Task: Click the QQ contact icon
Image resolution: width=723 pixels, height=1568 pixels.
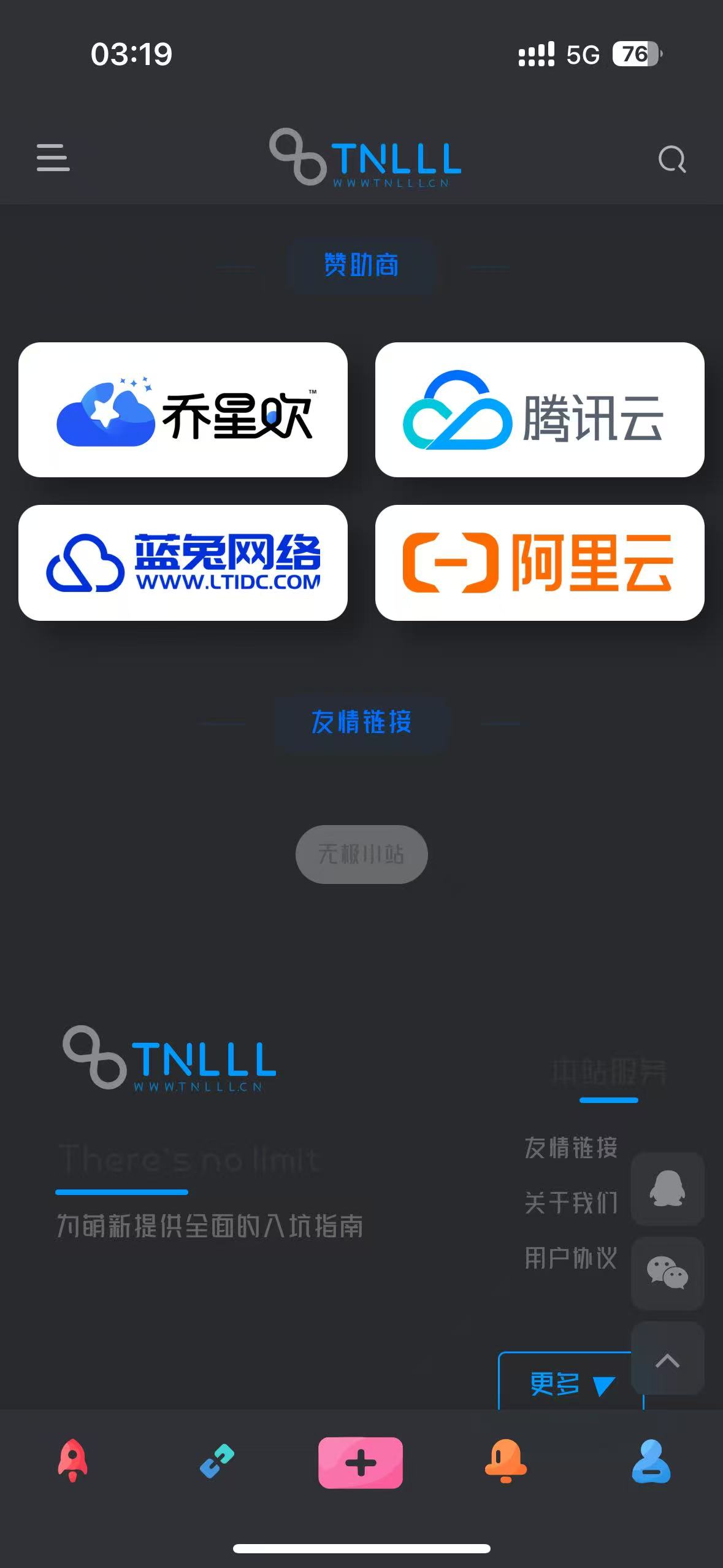Action: 667,1189
